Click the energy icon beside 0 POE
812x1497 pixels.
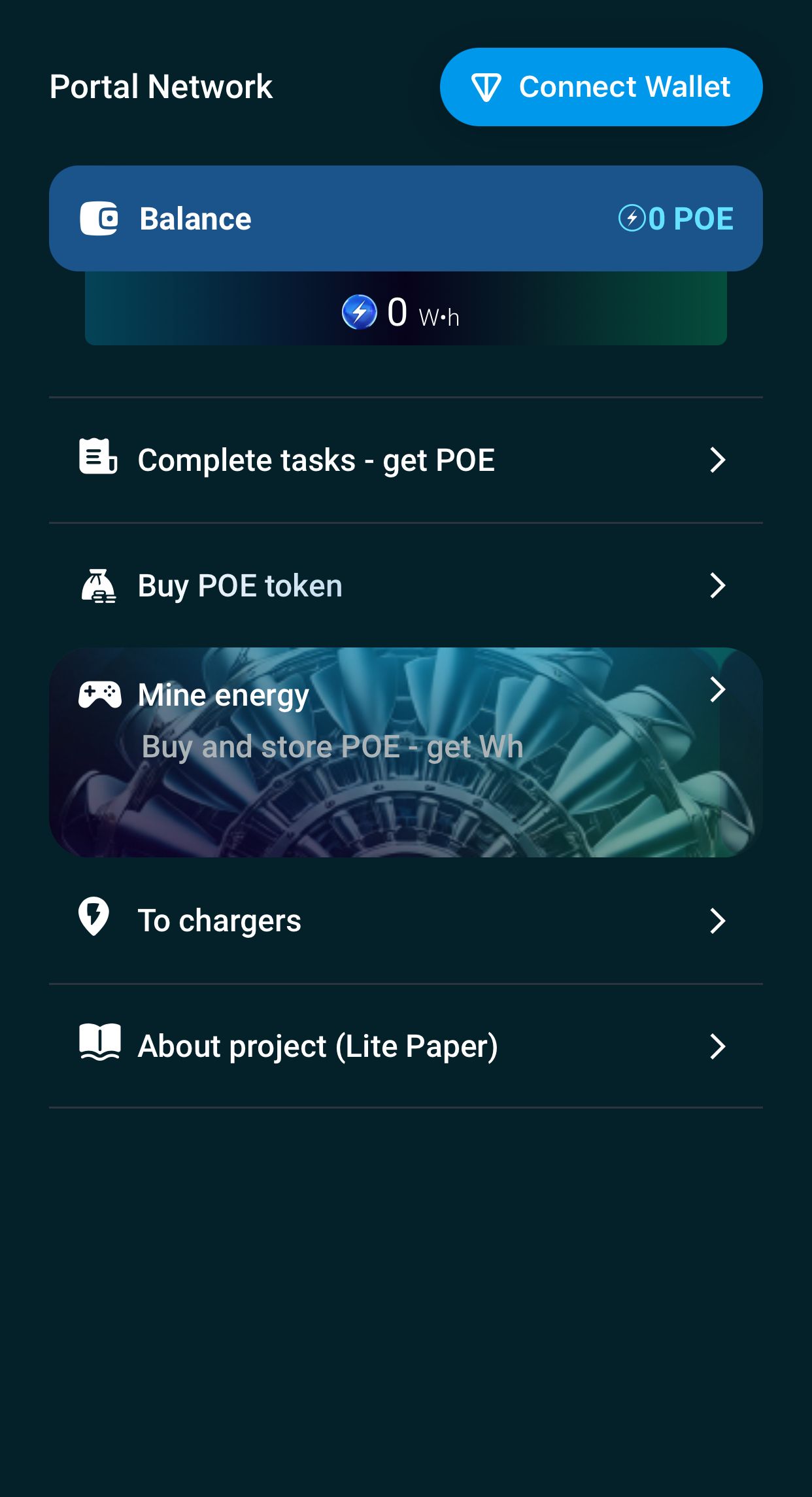click(632, 219)
